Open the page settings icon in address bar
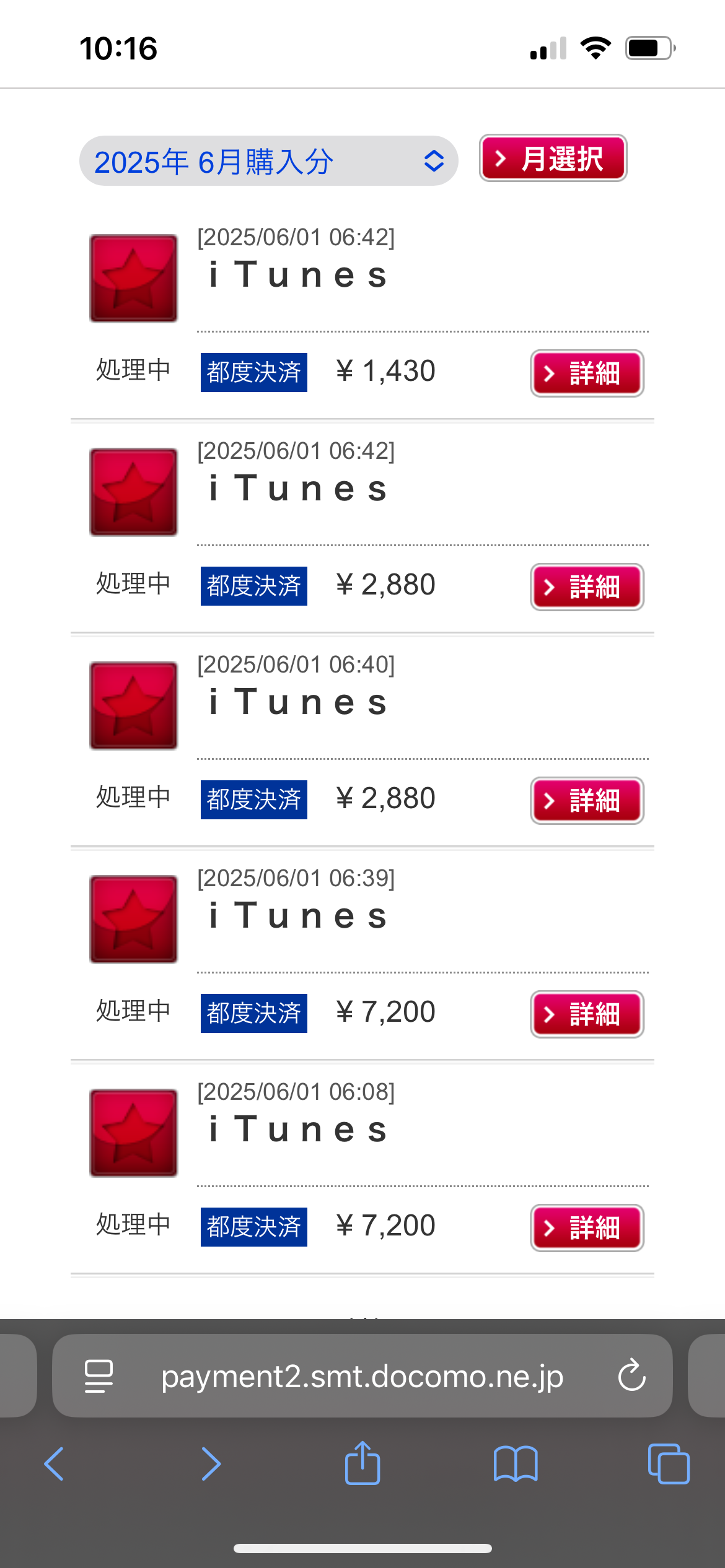 tap(99, 1376)
